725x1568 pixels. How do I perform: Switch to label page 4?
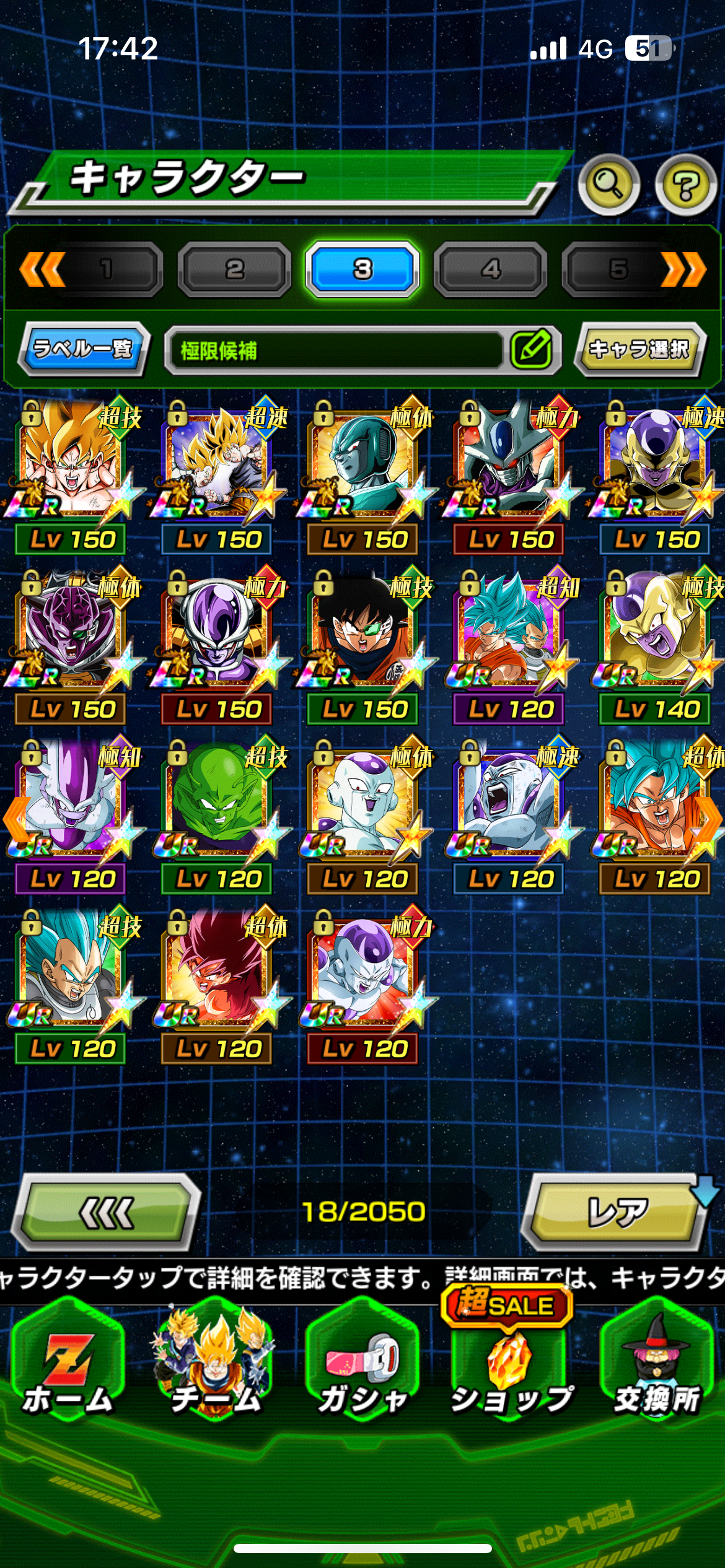click(x=490, y=269)
